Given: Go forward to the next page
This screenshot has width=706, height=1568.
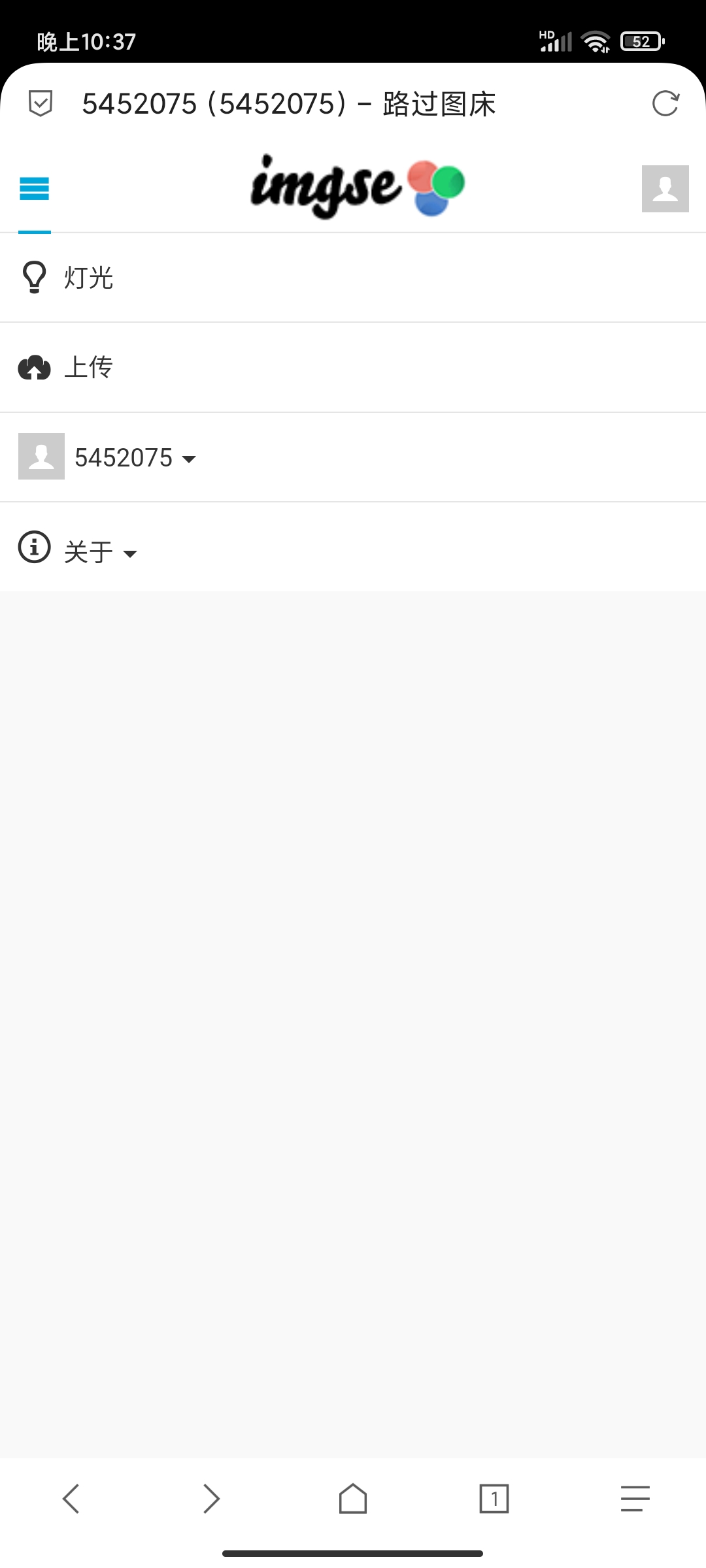Looking at the screenshot, I should tap(212, 1498).
